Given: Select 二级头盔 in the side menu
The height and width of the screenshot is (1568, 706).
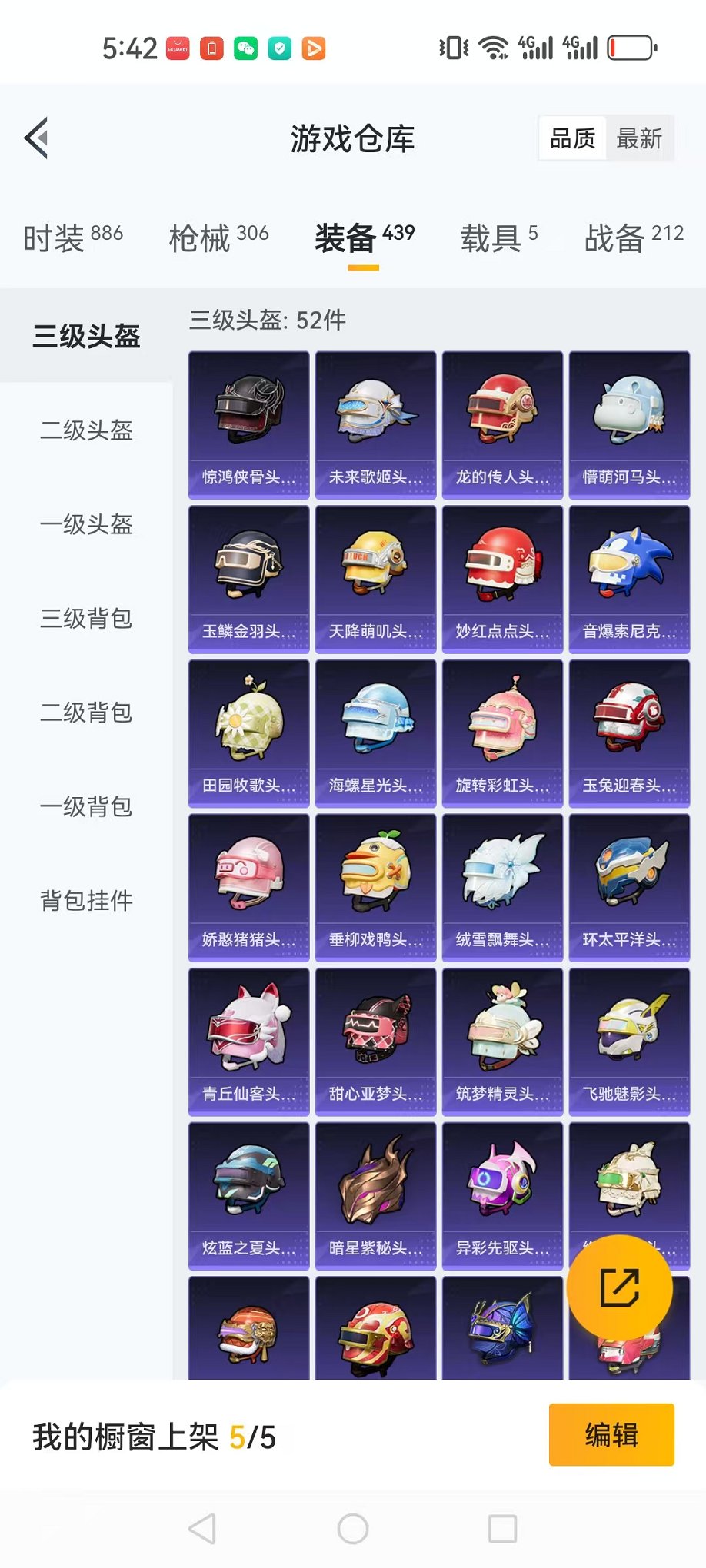Looking at the screenshot, I should [86, 430].
